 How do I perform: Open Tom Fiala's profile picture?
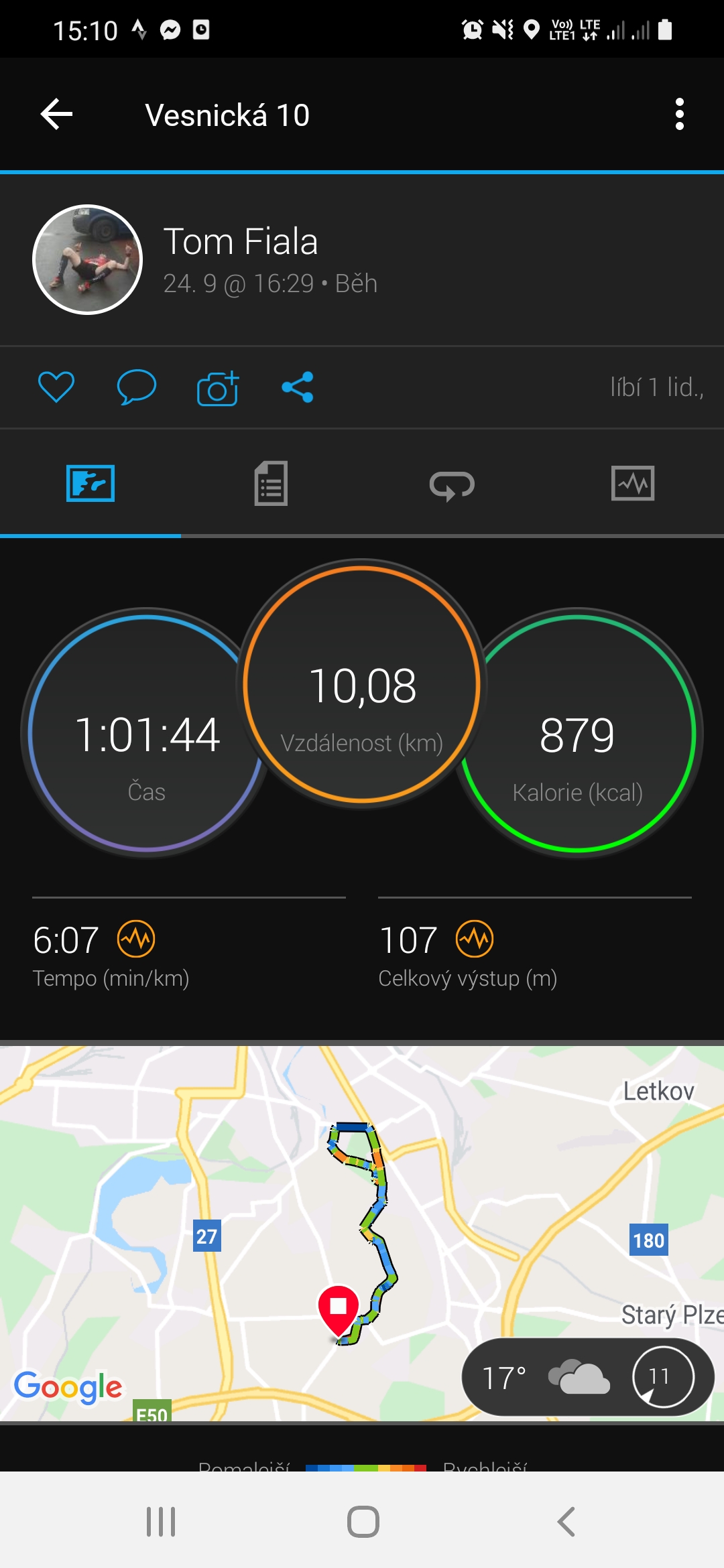tap(88, 259)
